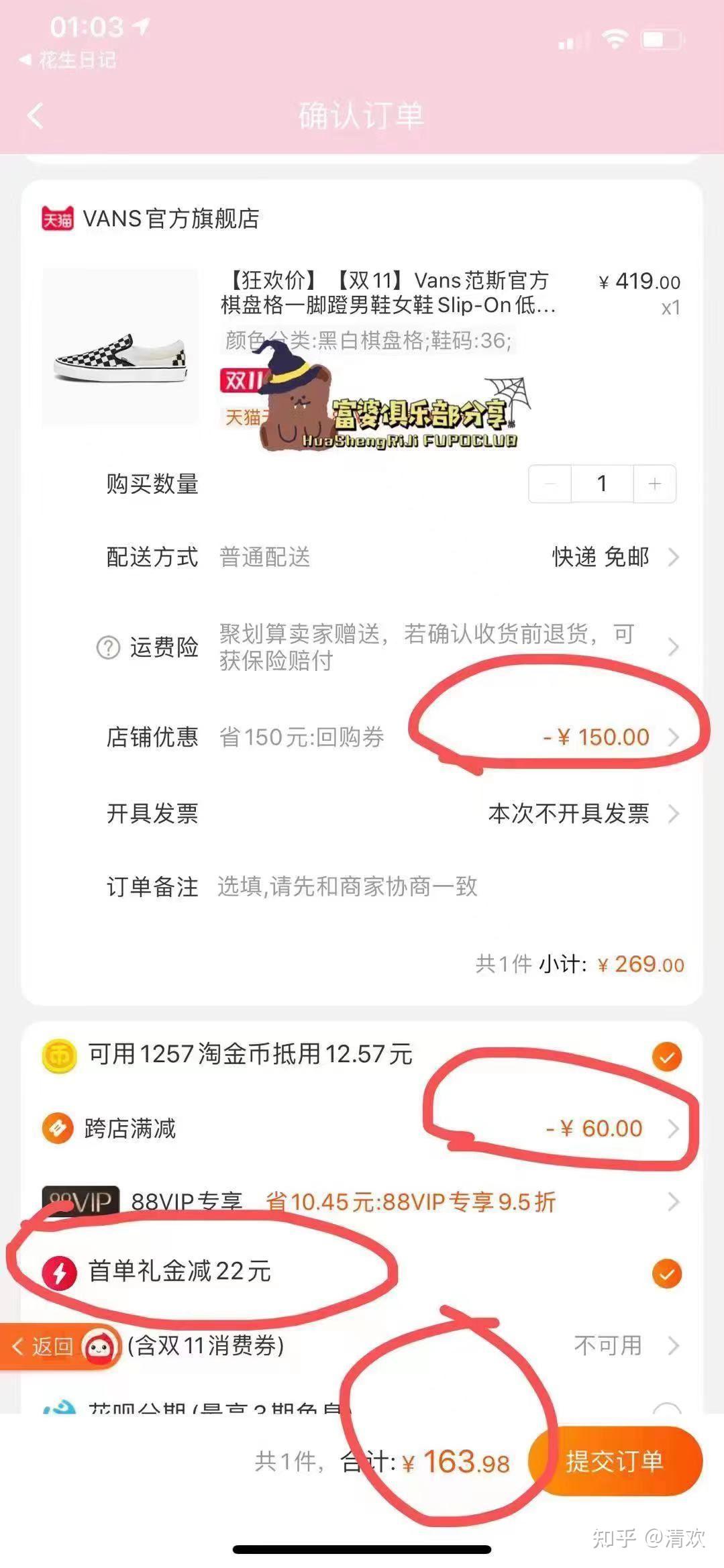This screenshot has height=1568, width=724.
Task: Open the VANS官方旗舰店 store
Action: pyautogui.click(x=170, y=219)
